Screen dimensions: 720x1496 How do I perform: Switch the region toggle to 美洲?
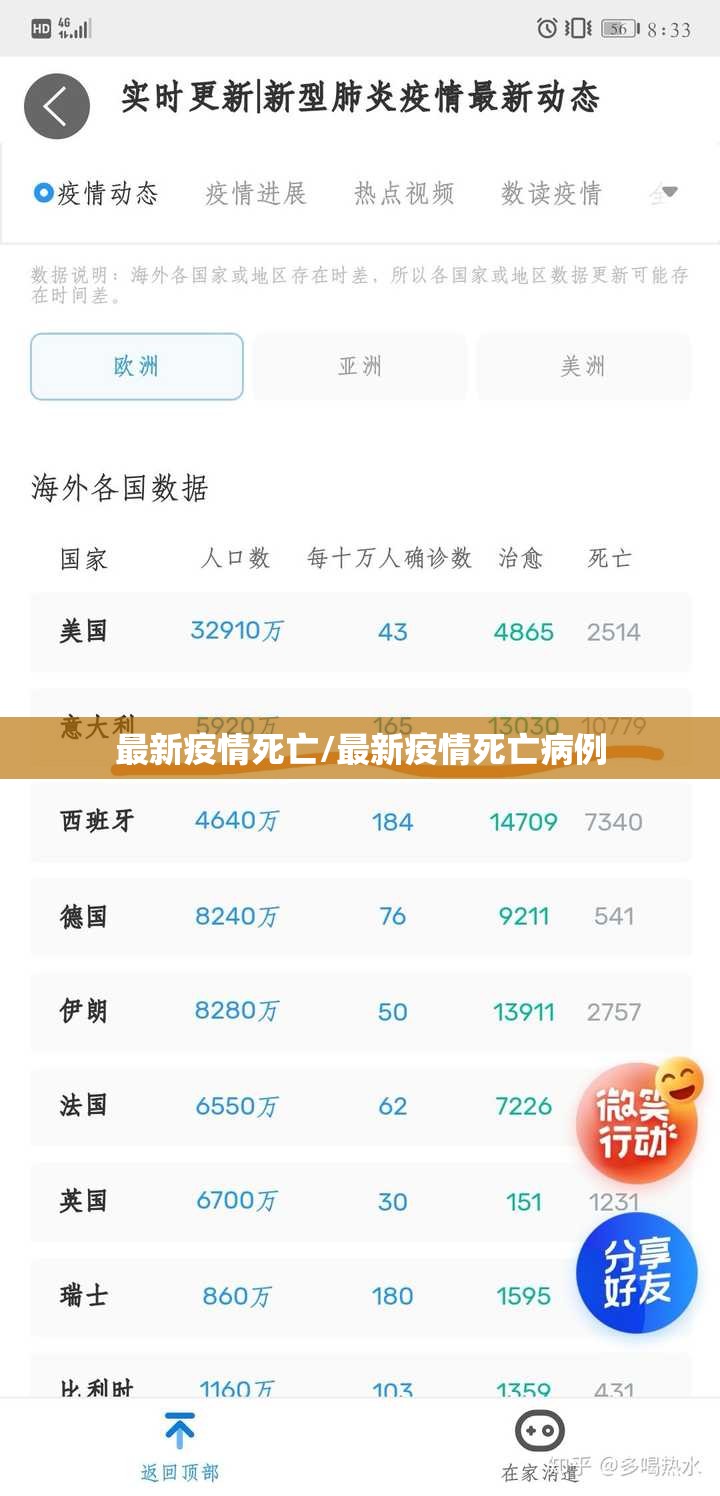point(584,366)
